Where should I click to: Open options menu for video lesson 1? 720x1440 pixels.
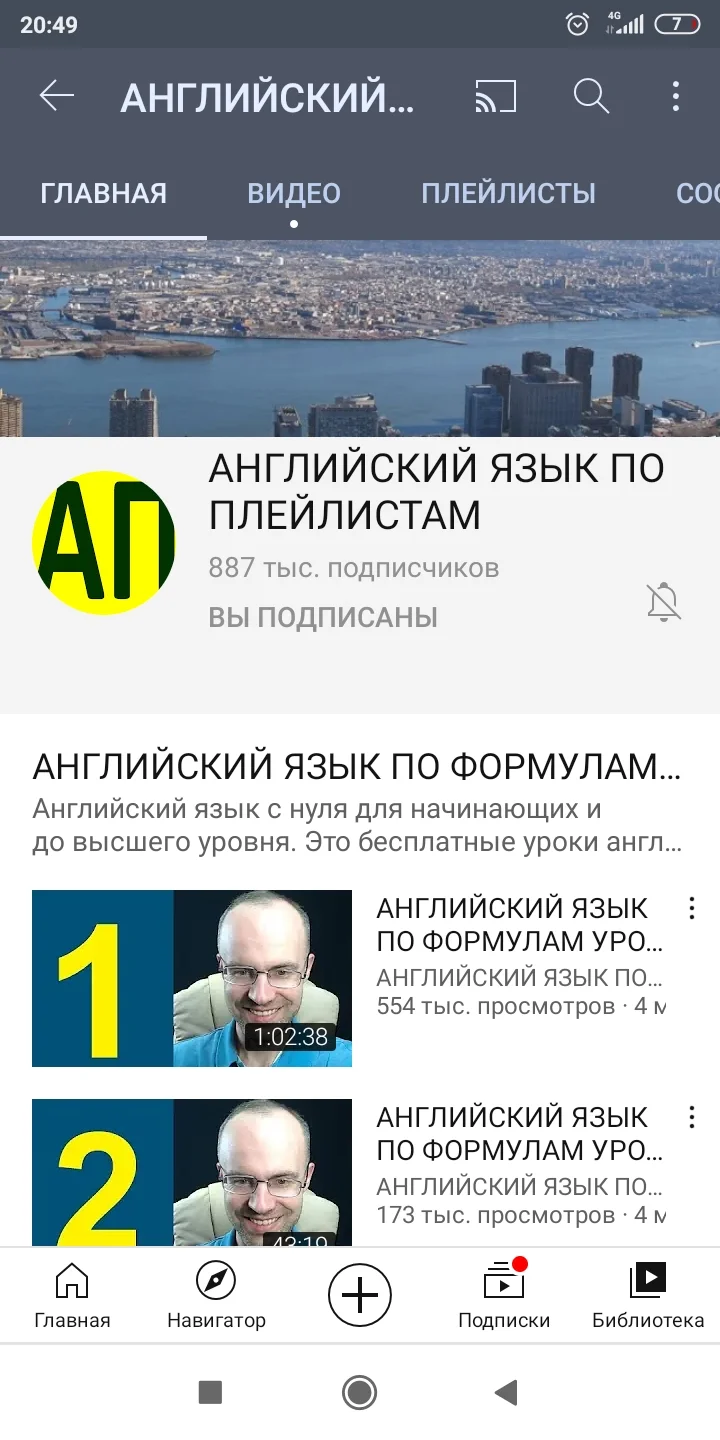(x=691, y=908)
